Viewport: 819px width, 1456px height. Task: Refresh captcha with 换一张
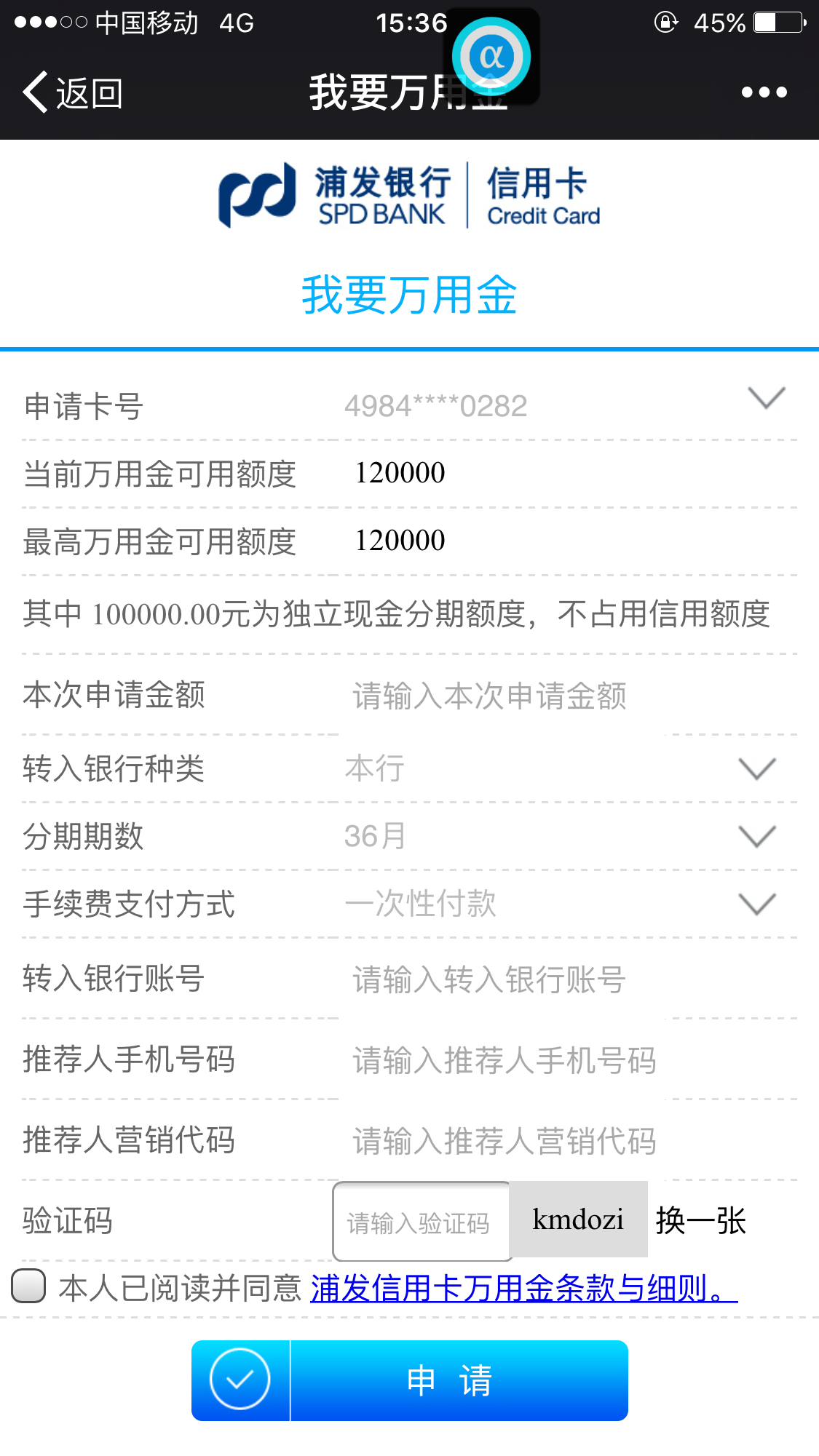(700, 1220)
